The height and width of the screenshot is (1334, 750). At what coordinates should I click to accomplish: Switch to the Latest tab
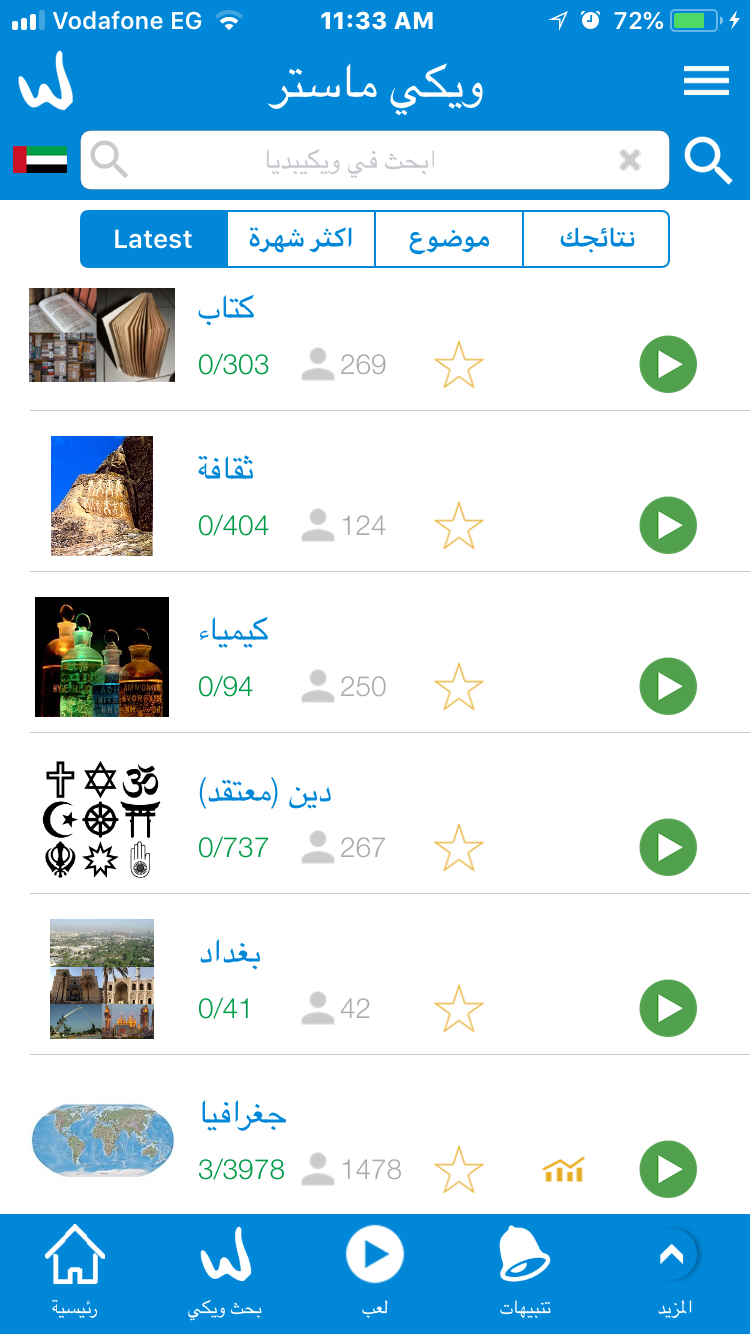click(153, 240)
